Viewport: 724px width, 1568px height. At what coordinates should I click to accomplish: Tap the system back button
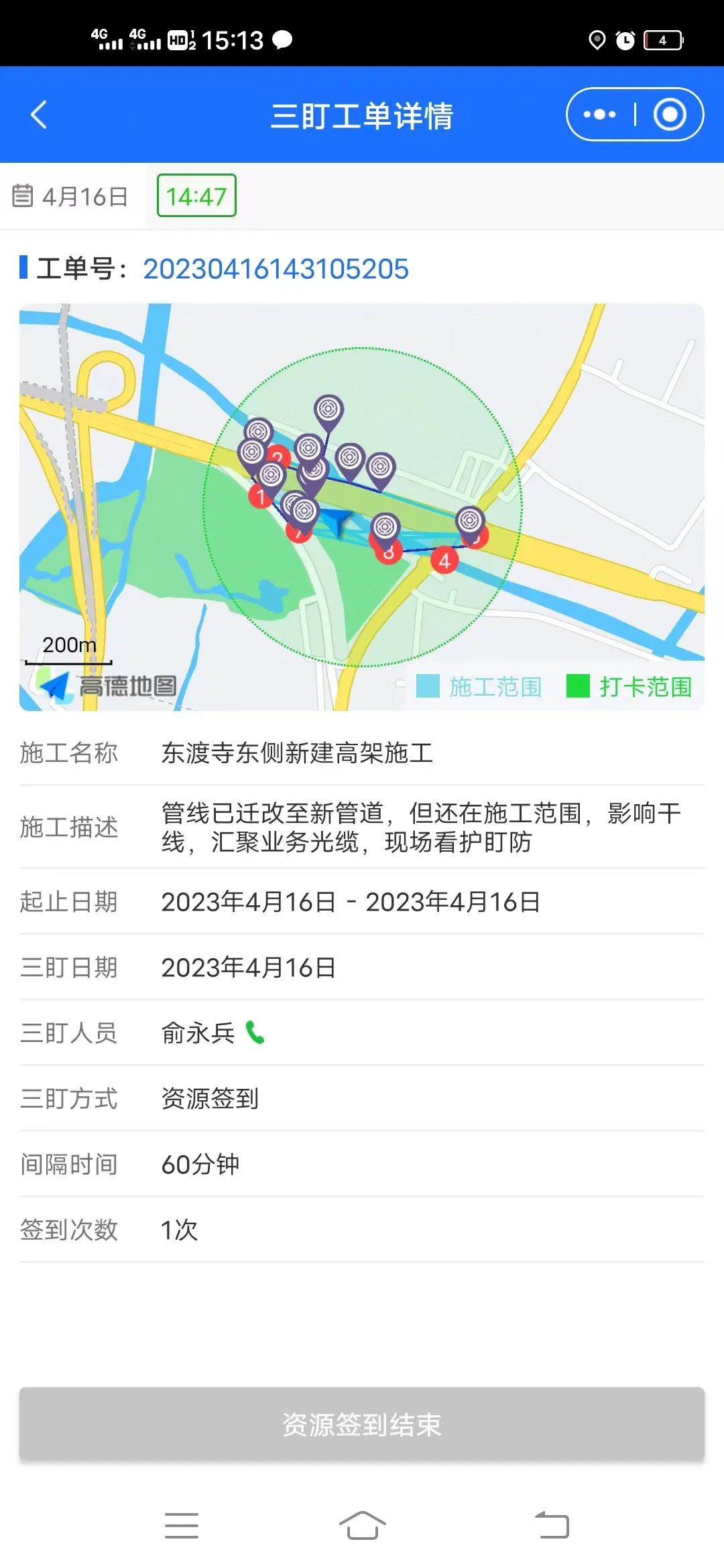point(552,1525)
